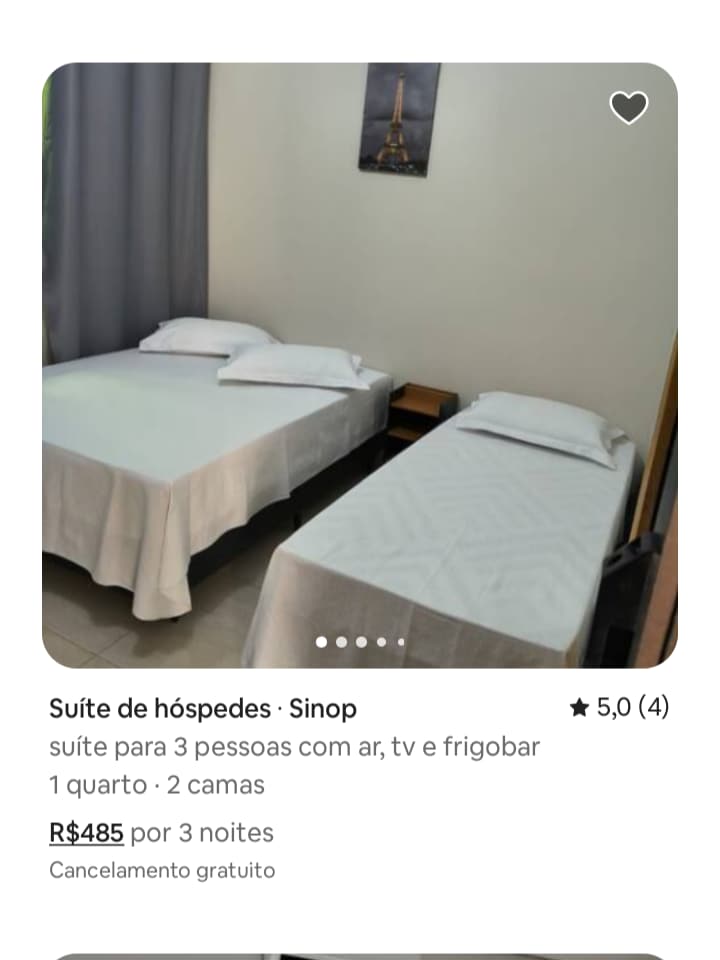The height and width of the screenshot is (960, 720).
Task: Save the Sinop guest suite to favorites
Action: click(629, 108)
